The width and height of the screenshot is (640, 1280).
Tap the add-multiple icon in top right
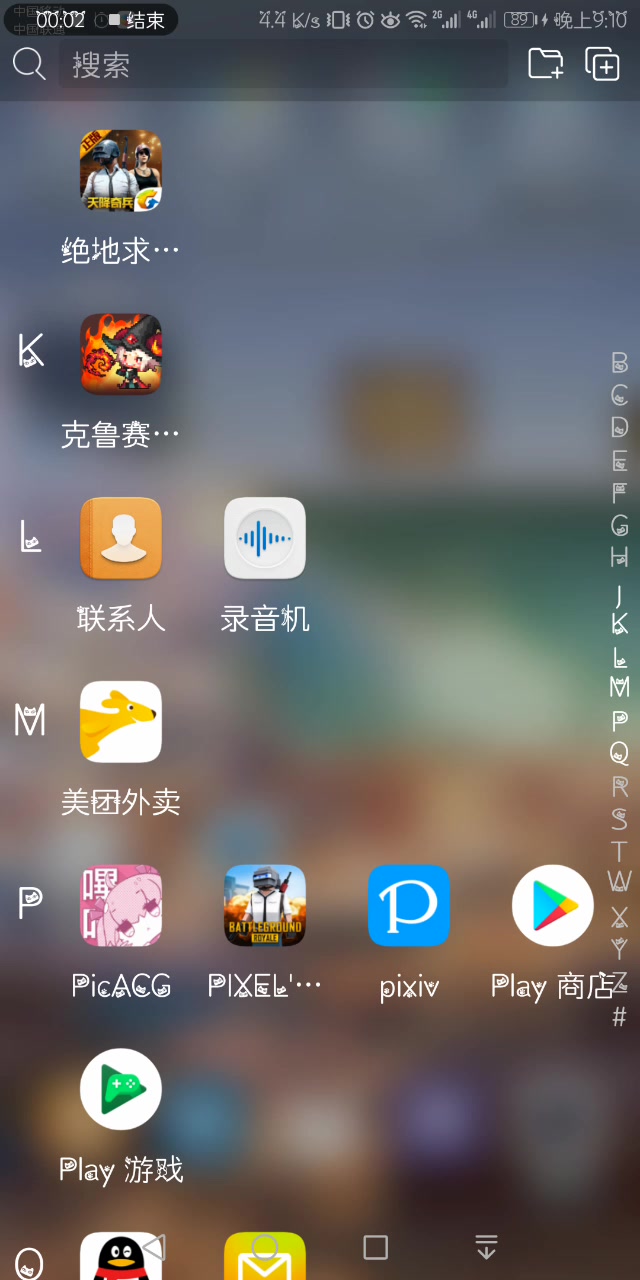602,64
